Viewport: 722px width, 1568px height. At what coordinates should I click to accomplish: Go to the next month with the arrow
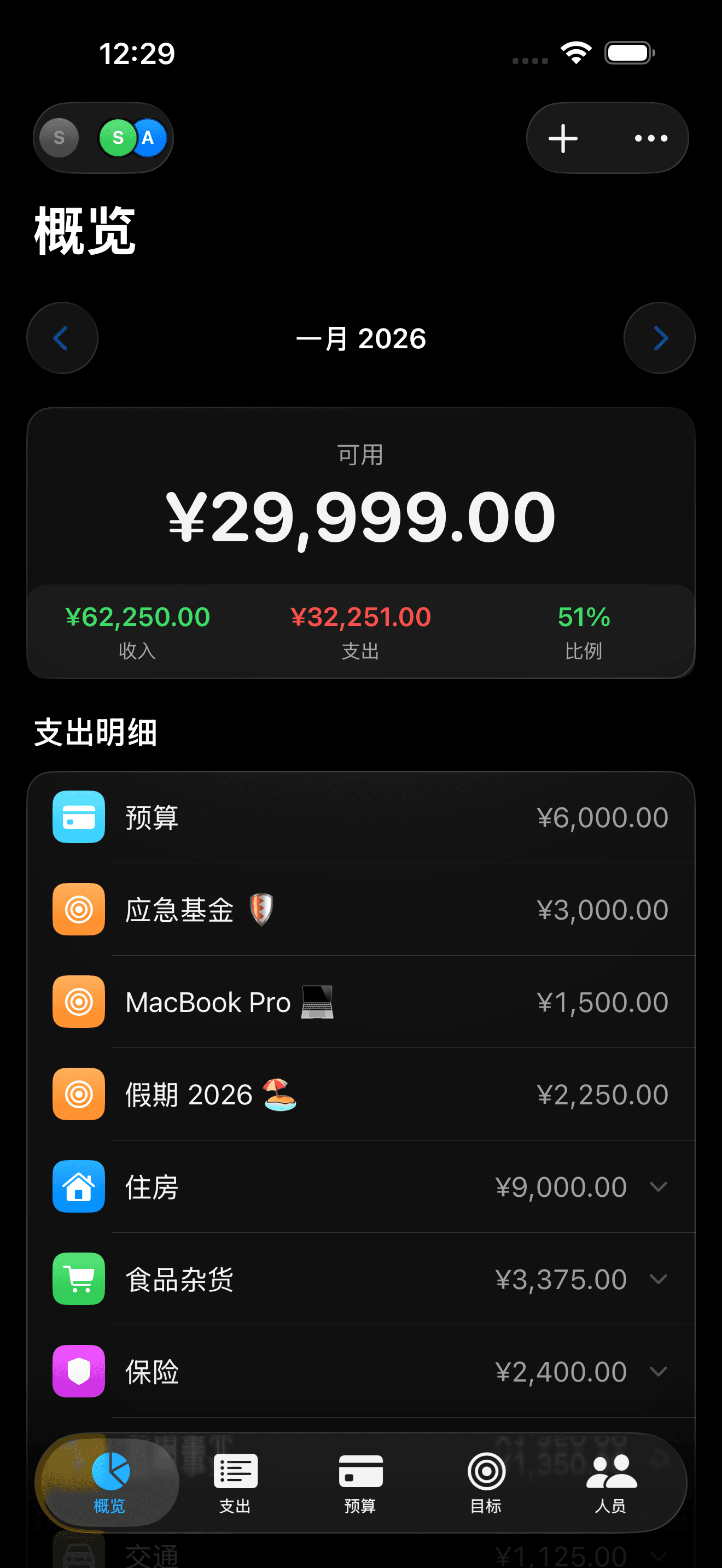pyautogui.click(x=659, y=338)
